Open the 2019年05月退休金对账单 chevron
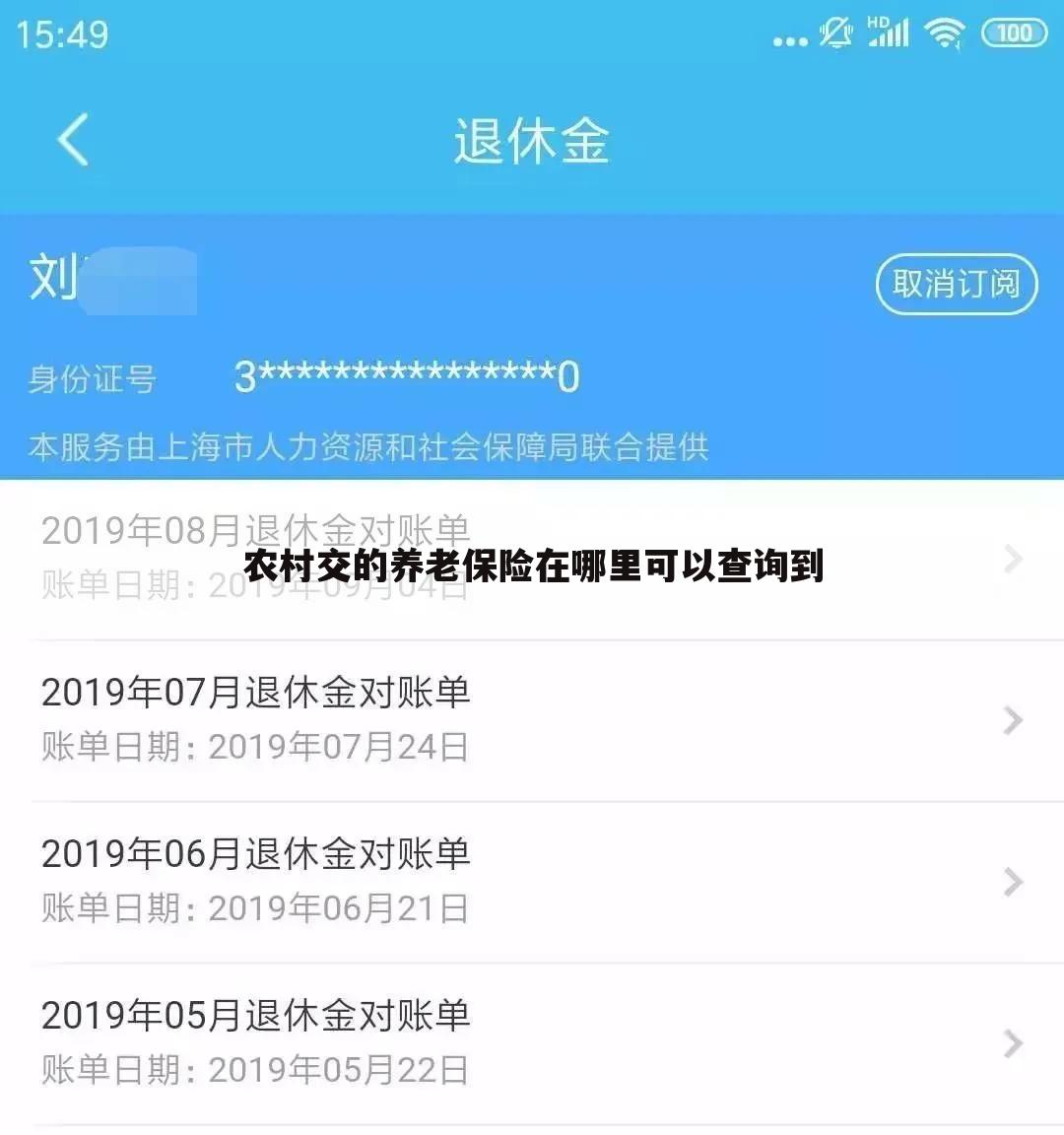Viewport: 1064px width, 1135px height. 1013,1042
